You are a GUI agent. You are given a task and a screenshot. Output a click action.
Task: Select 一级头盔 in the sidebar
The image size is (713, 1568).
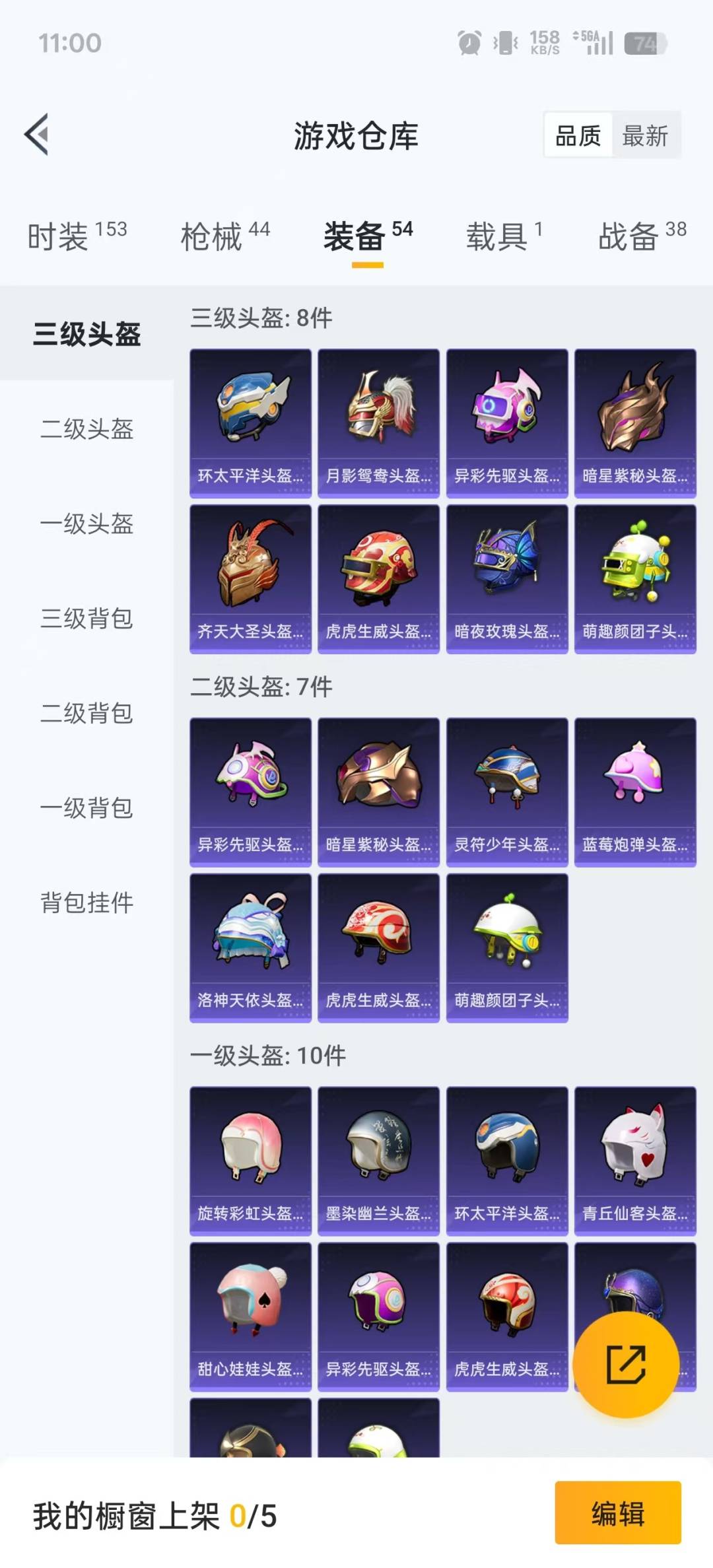(86, 524)
